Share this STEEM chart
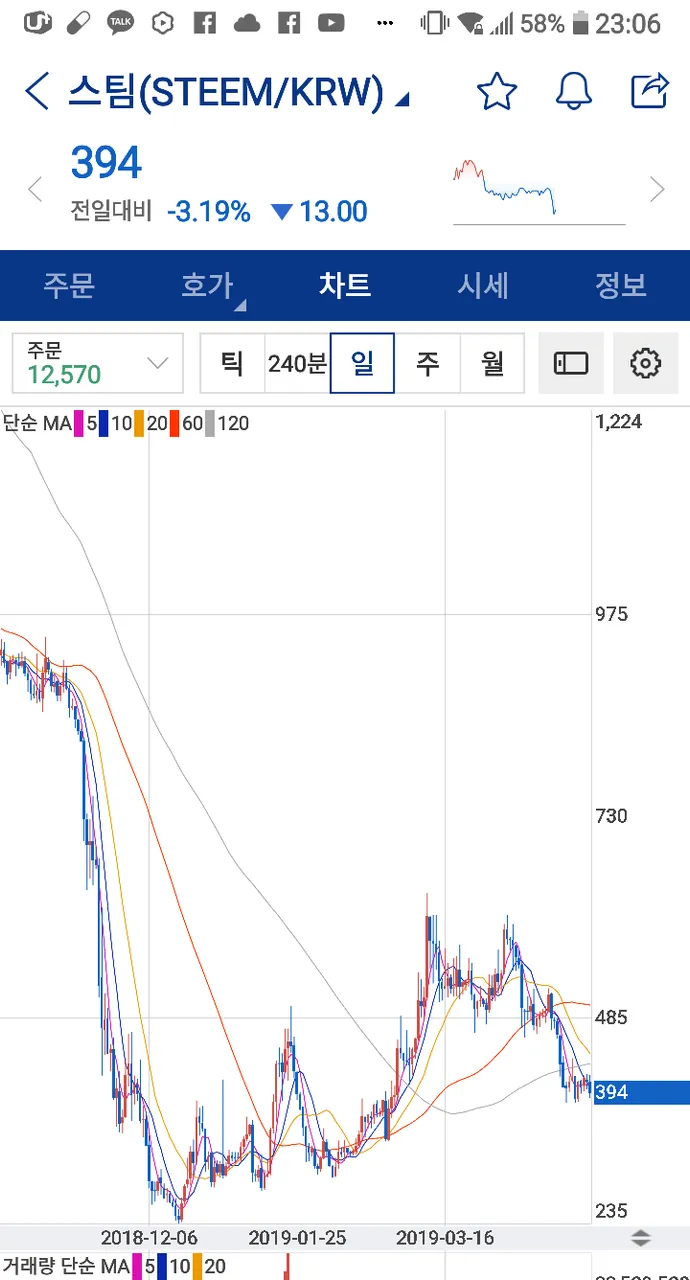 coord(650,92)
